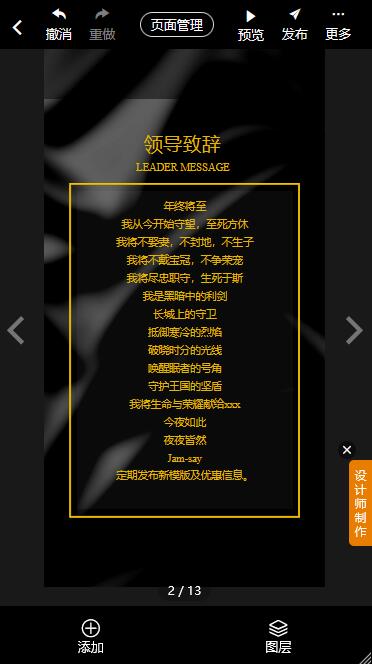Go to the next page arrow

pos(354,330)
